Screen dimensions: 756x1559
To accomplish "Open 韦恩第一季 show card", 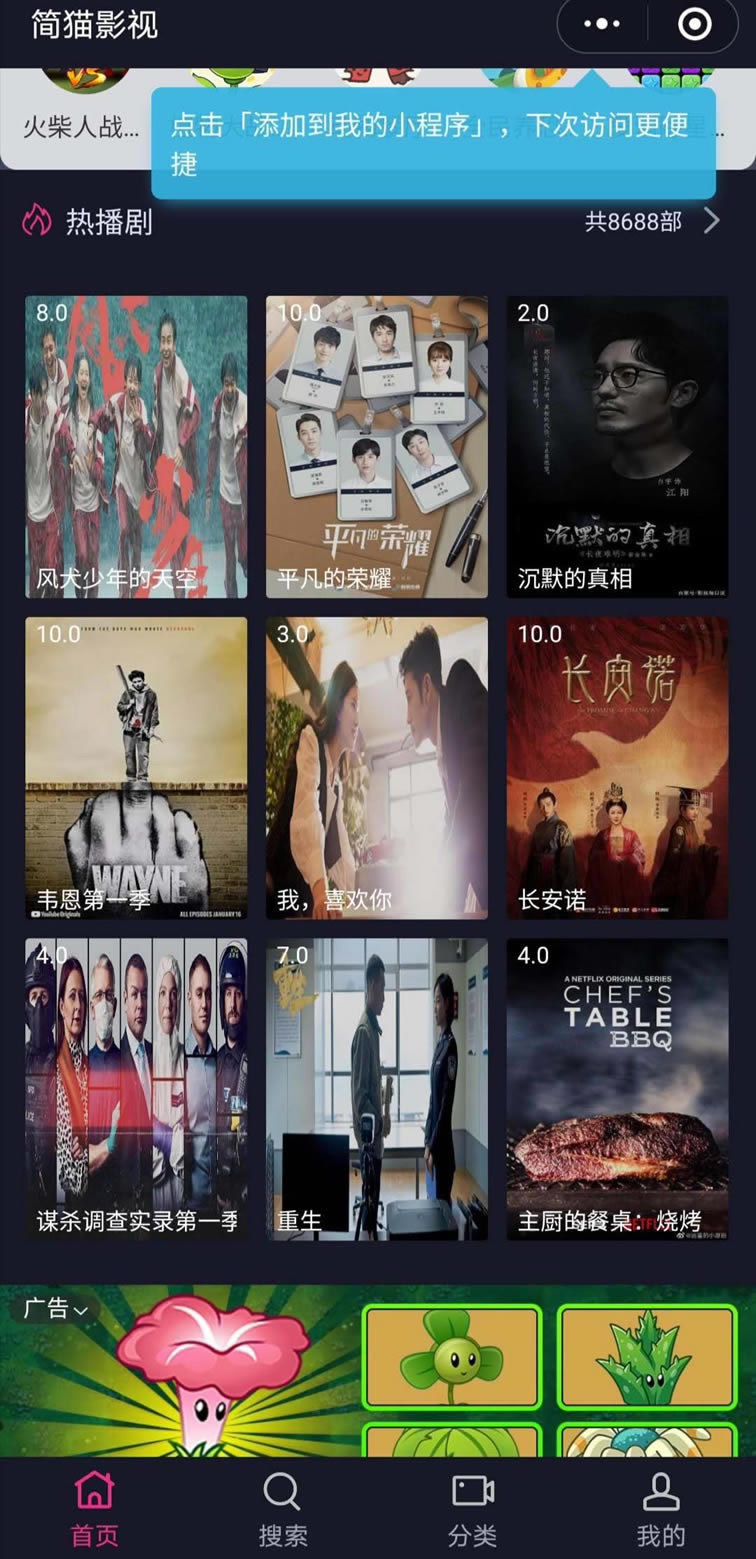I will coord(136,768).
